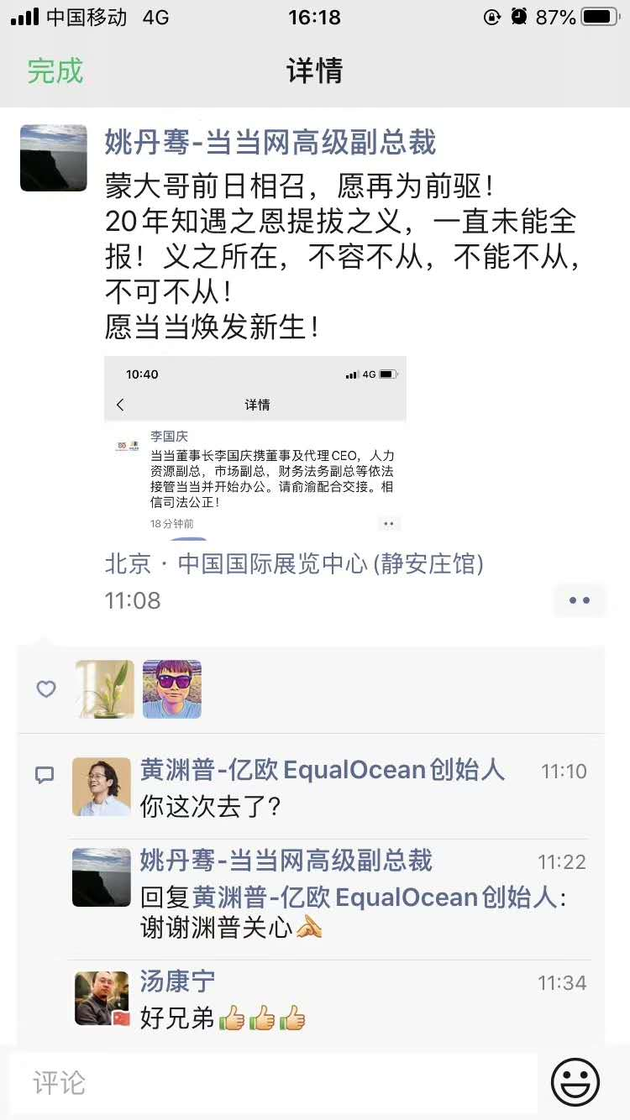Open the two-dot like and comment menu

[x=579, y=600]
